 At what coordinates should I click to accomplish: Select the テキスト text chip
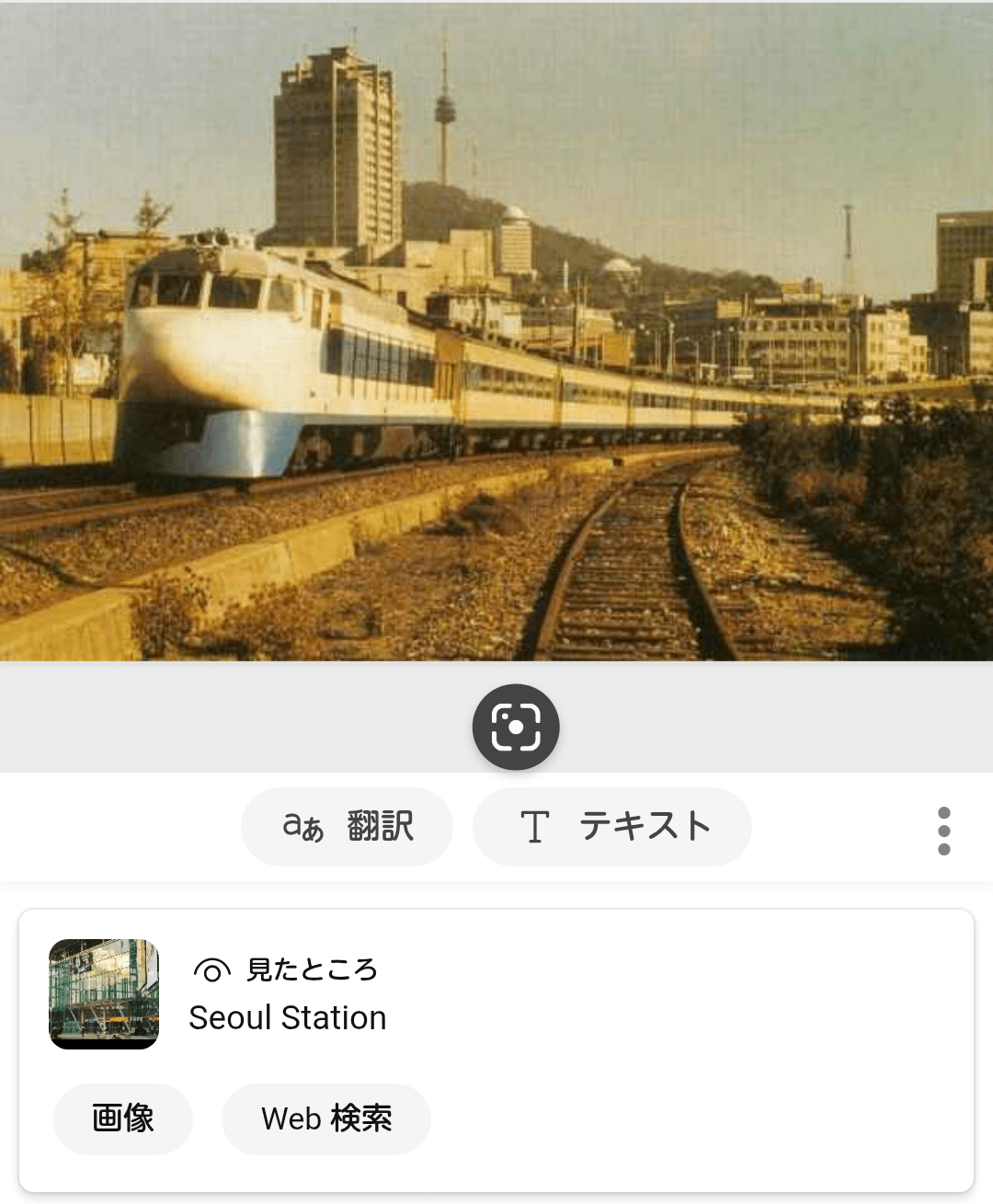[612, 826]
